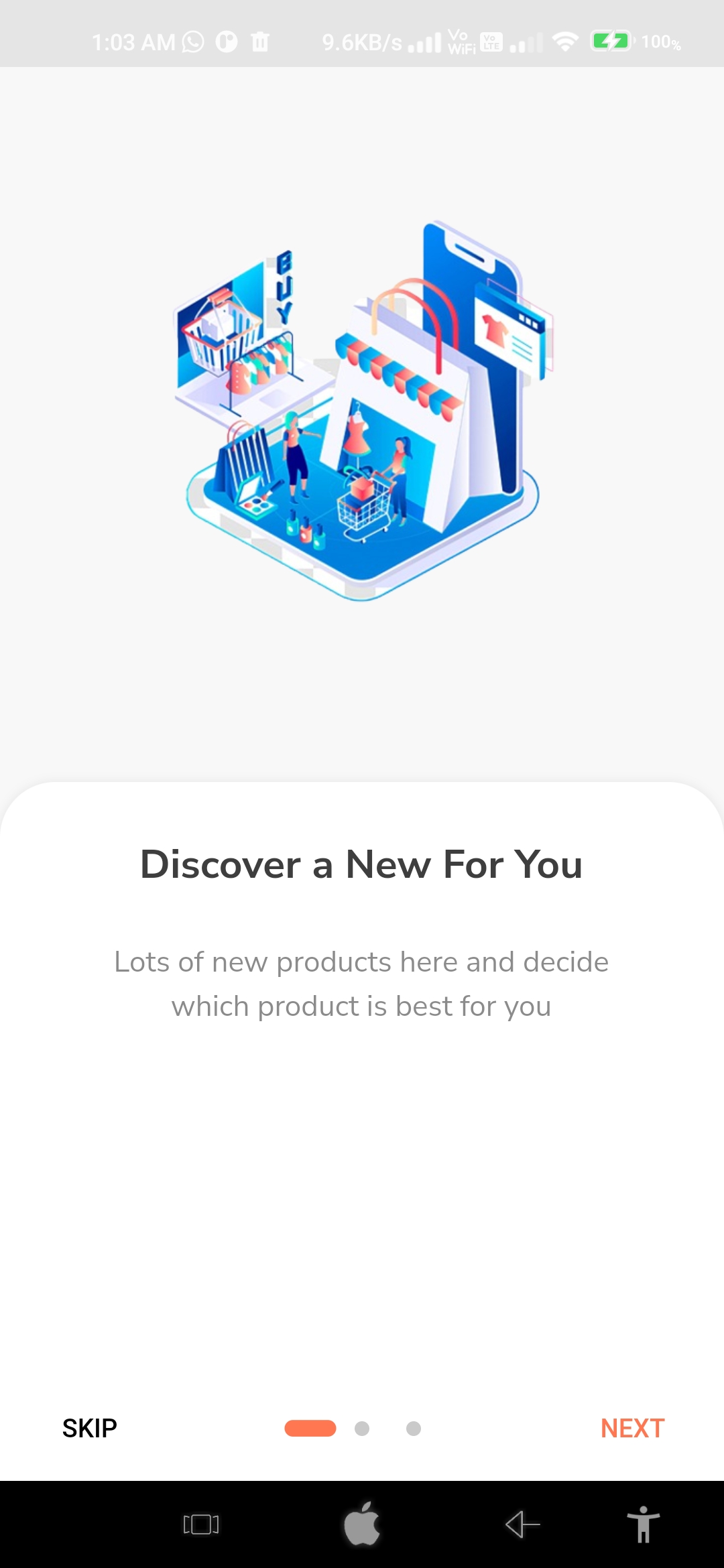Skip the onboarding intro

pos(90,1428)
